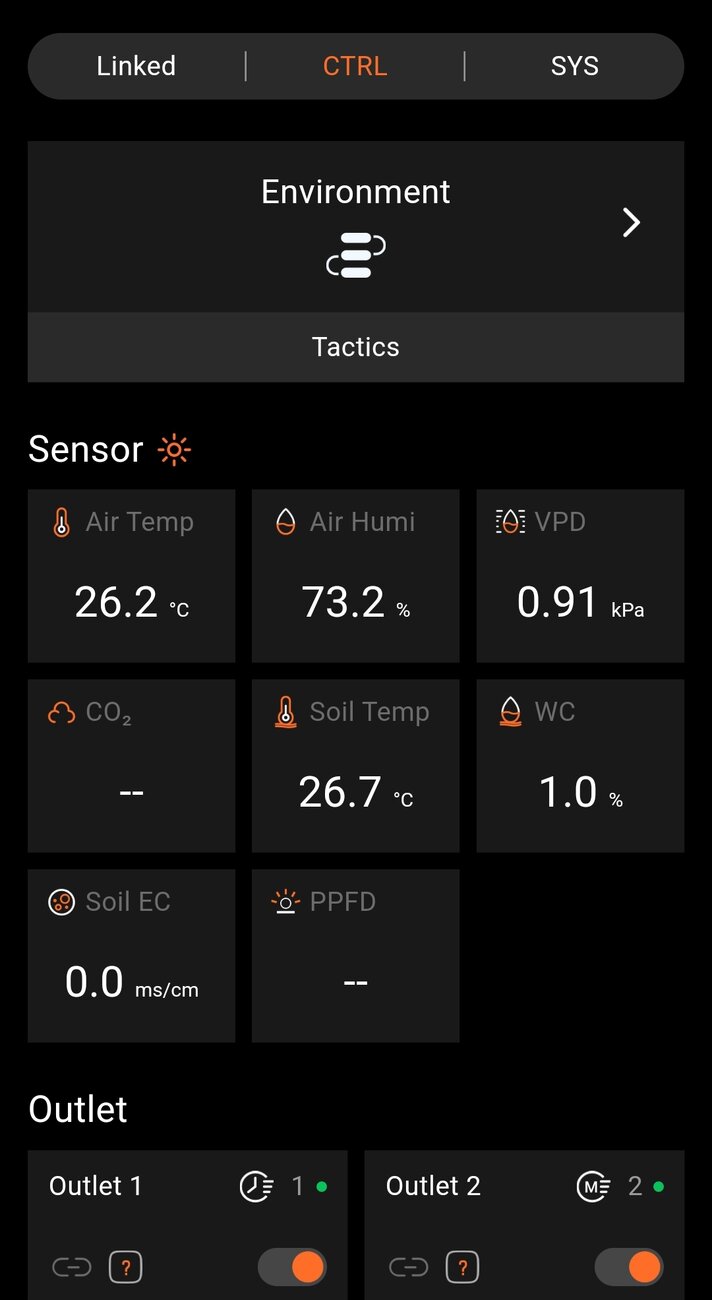Tap the link icon on Outlet 2
Screen dimensions: 712x1300
pyautogui.click(x=408, y=1267)
